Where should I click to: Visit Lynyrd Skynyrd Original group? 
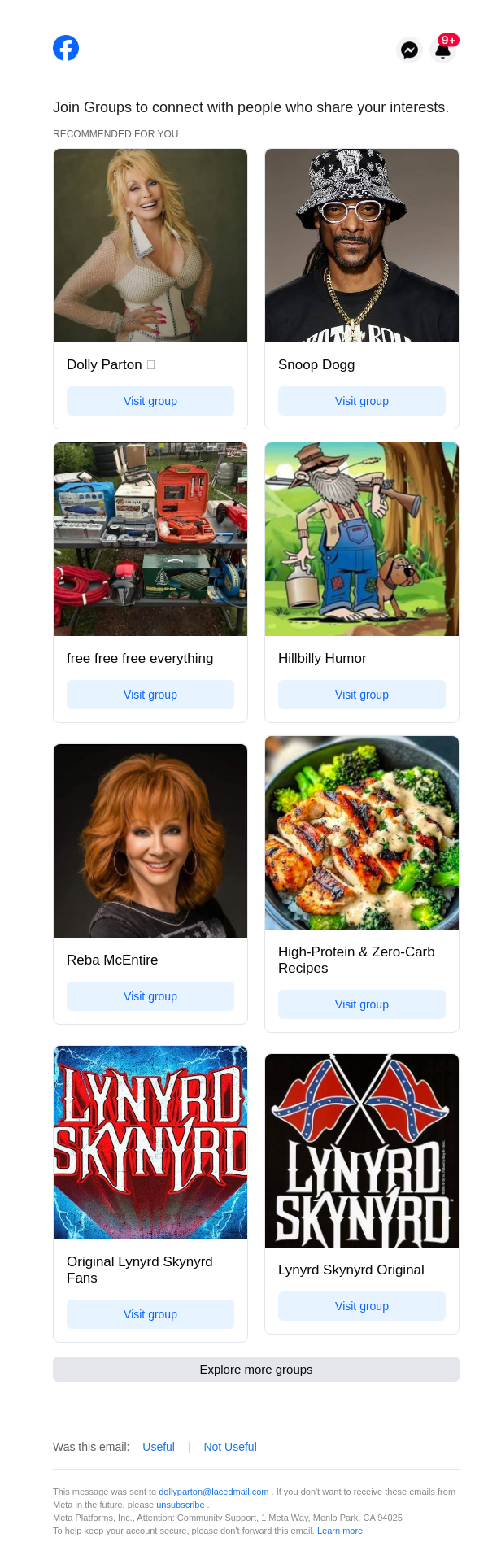click(362, 1306)
